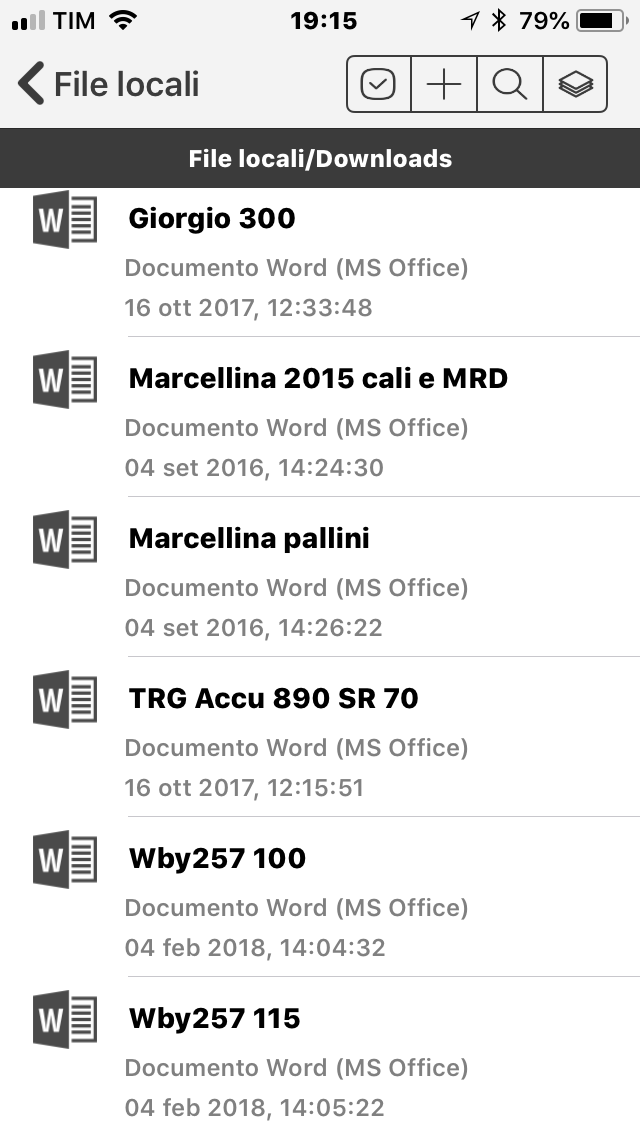Screen dimensions: 640x1136
Task: Open the Giorgio 300 document
Action: pyautogui.click(x=320, y=262)
